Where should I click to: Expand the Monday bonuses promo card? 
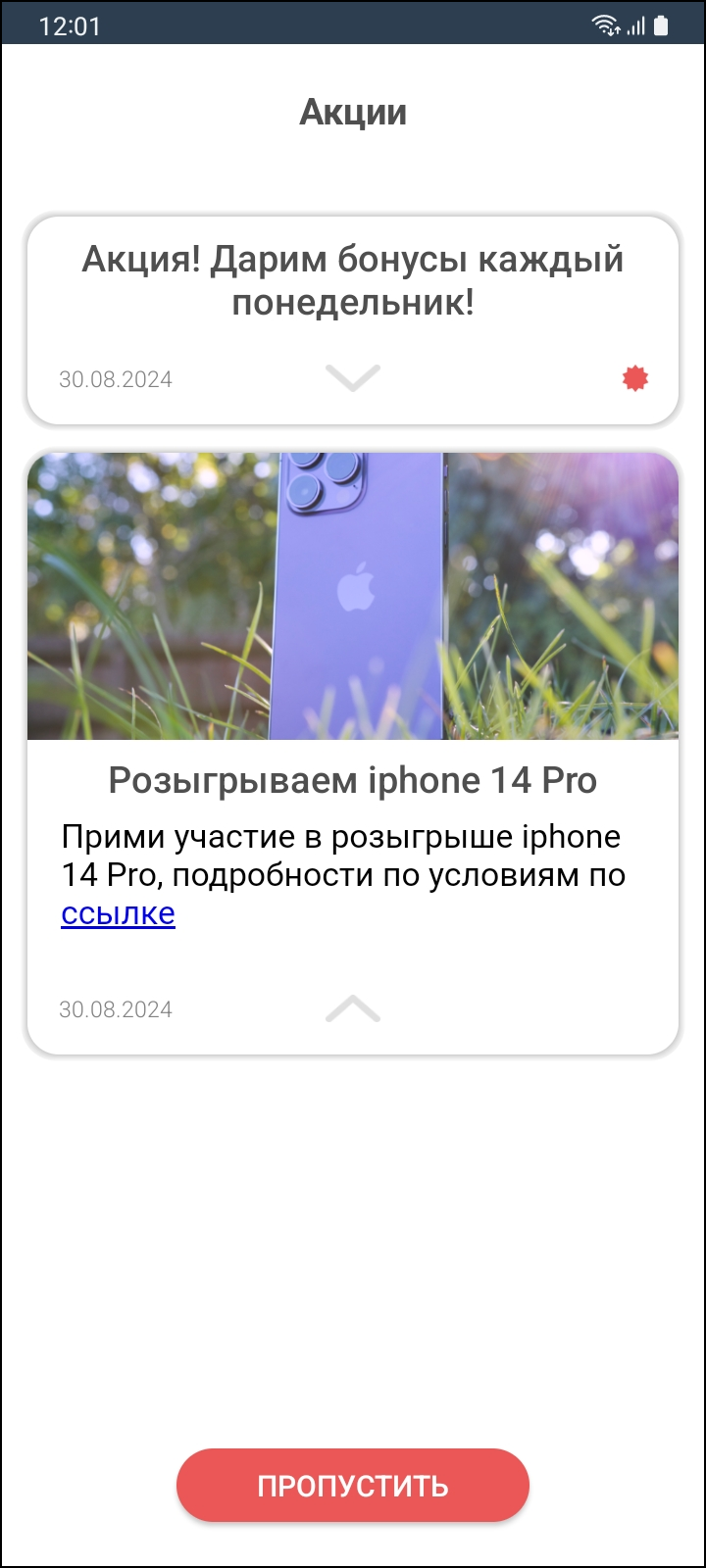point(352,377)
